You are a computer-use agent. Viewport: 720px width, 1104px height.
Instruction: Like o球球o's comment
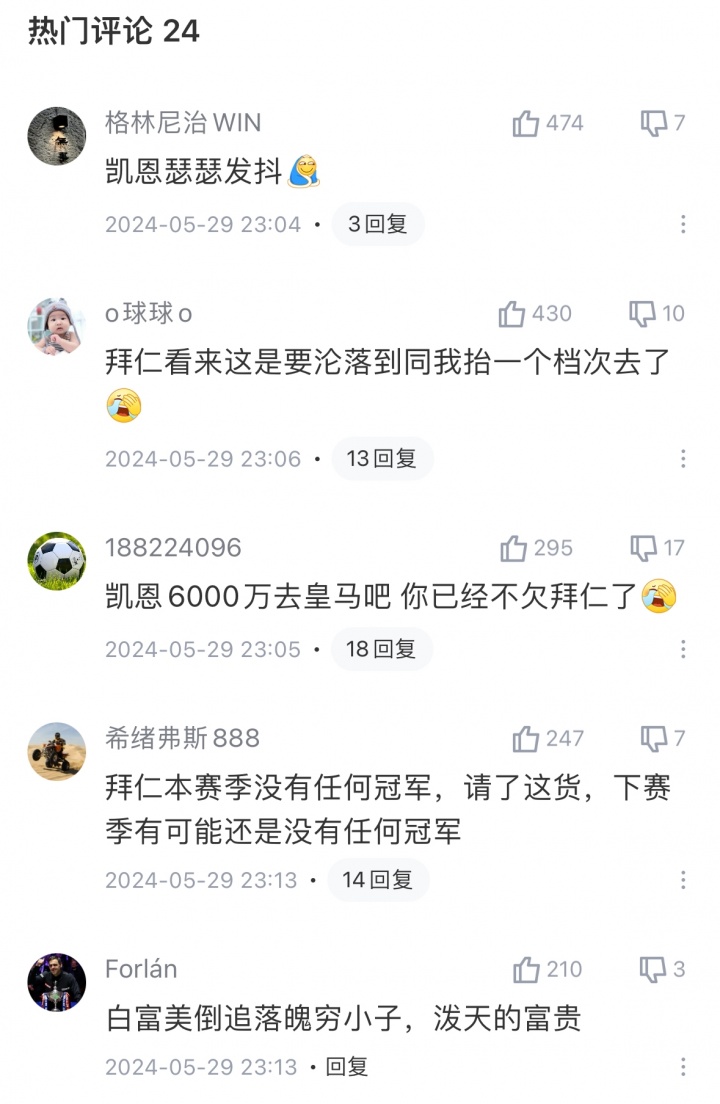pyautogui.click(x=512, y=314)
